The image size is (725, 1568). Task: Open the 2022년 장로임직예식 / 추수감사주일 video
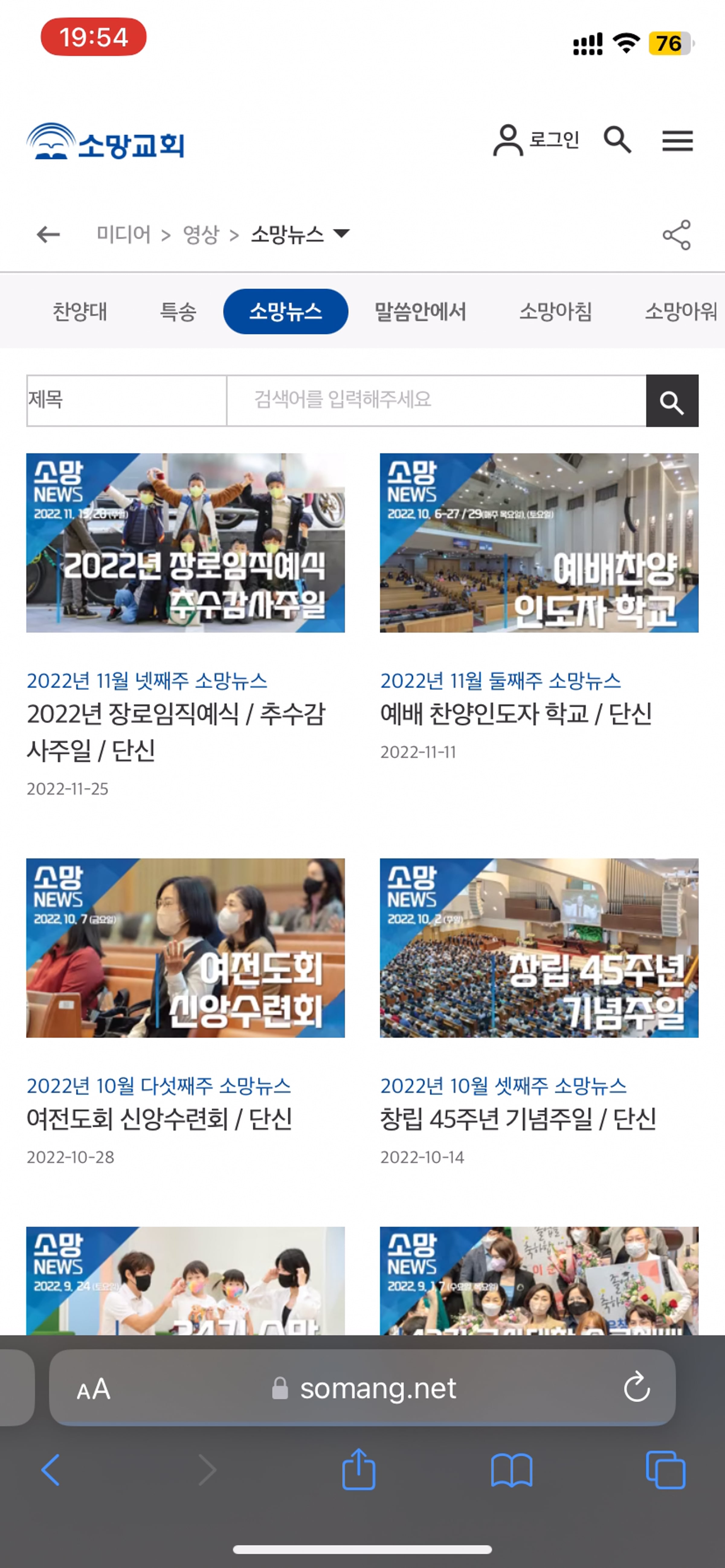[185, 543]
